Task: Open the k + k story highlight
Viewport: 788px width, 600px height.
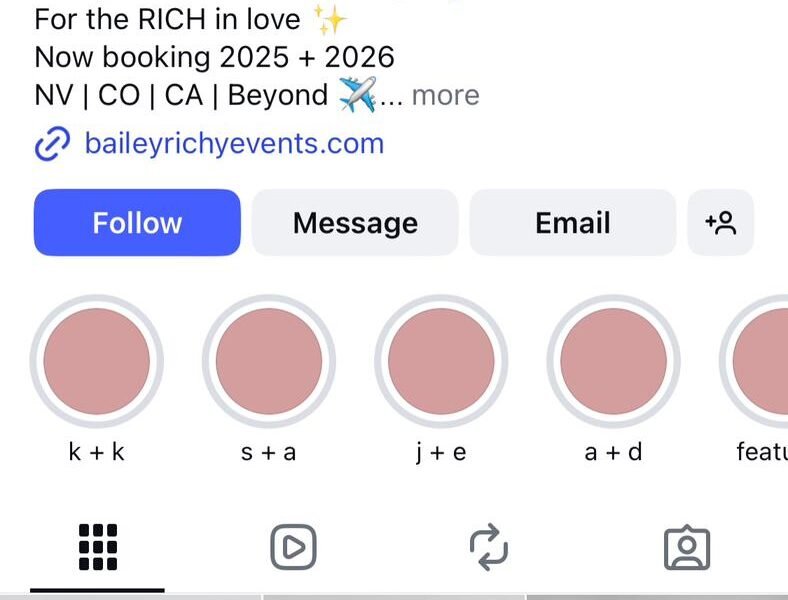Action: [97, 361]
